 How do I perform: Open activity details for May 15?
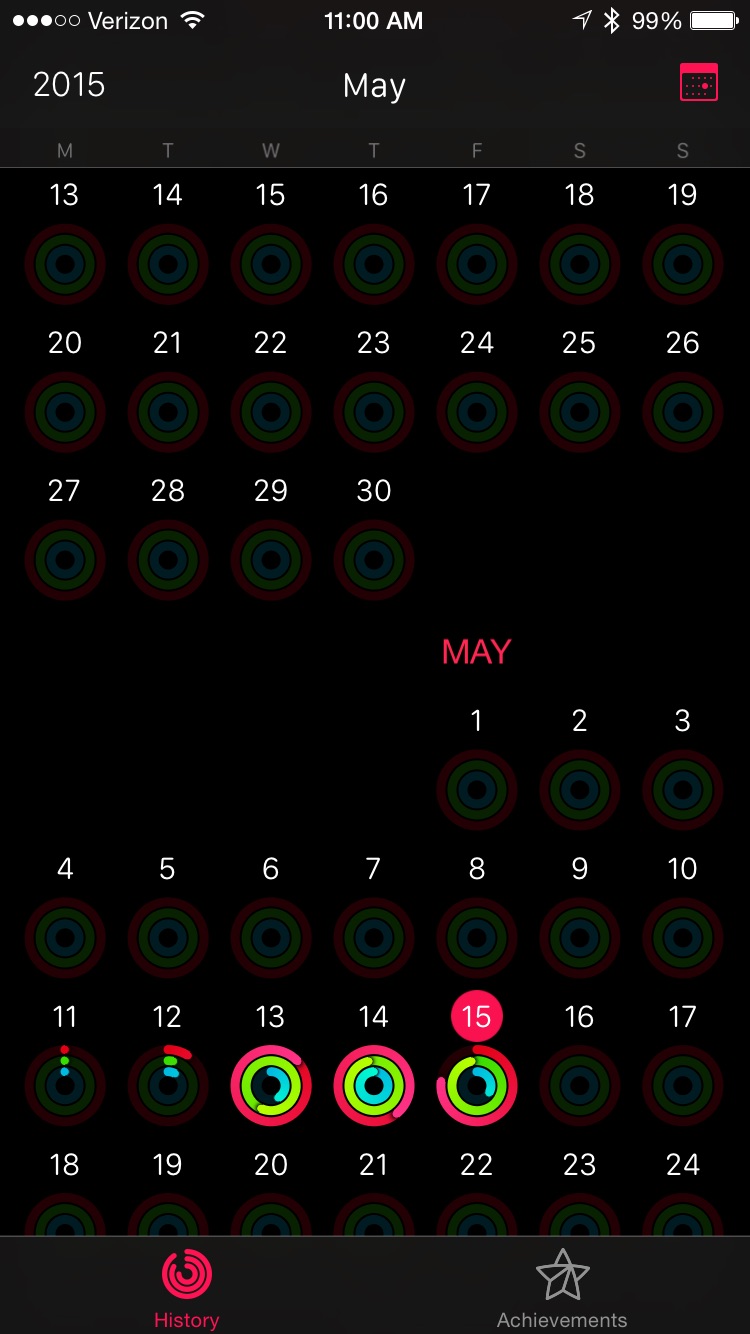477,1085
